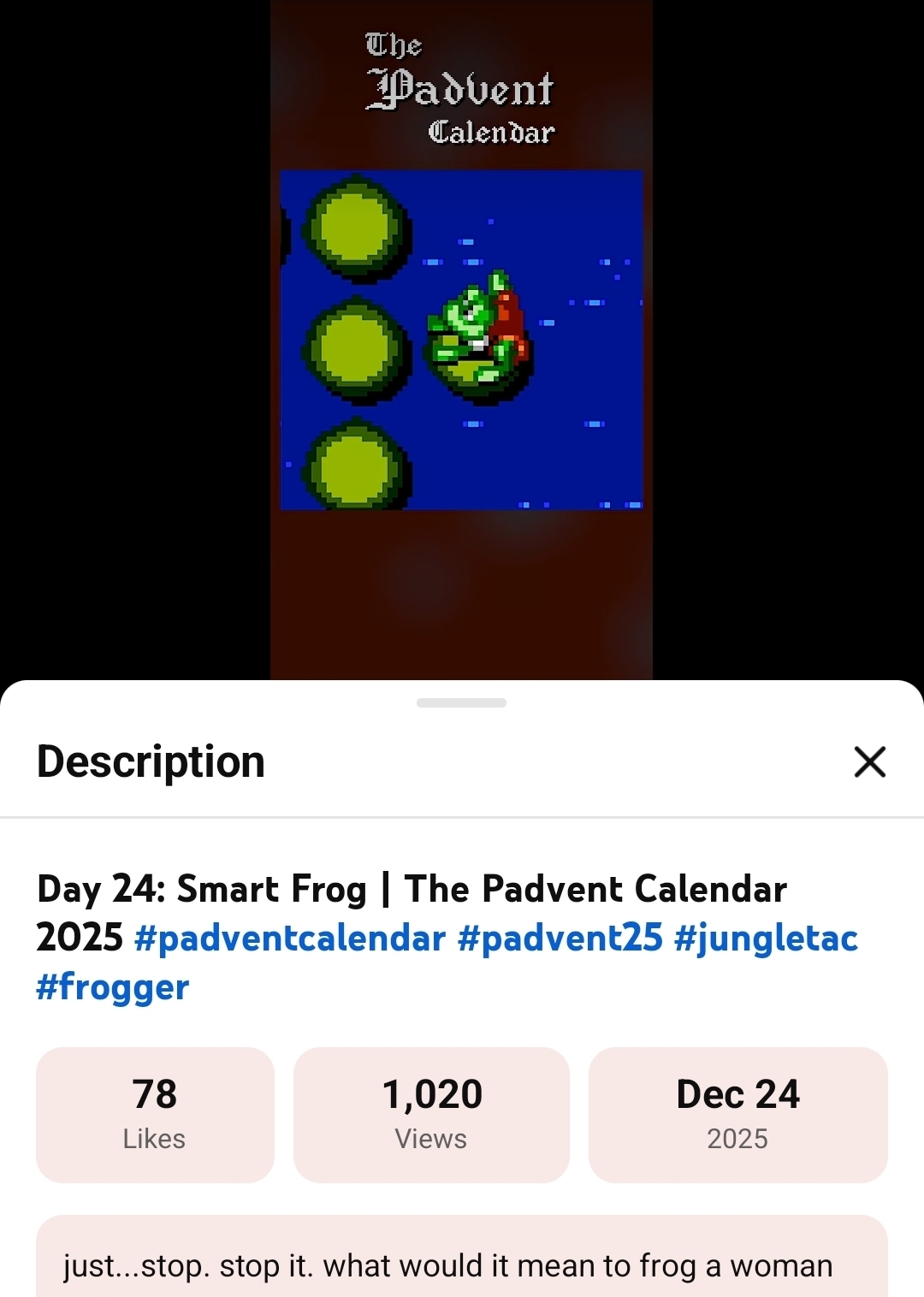Open the #padvent25 hashtag link
This screenshot has height=1297, width=924.
(x=560, y=939)
